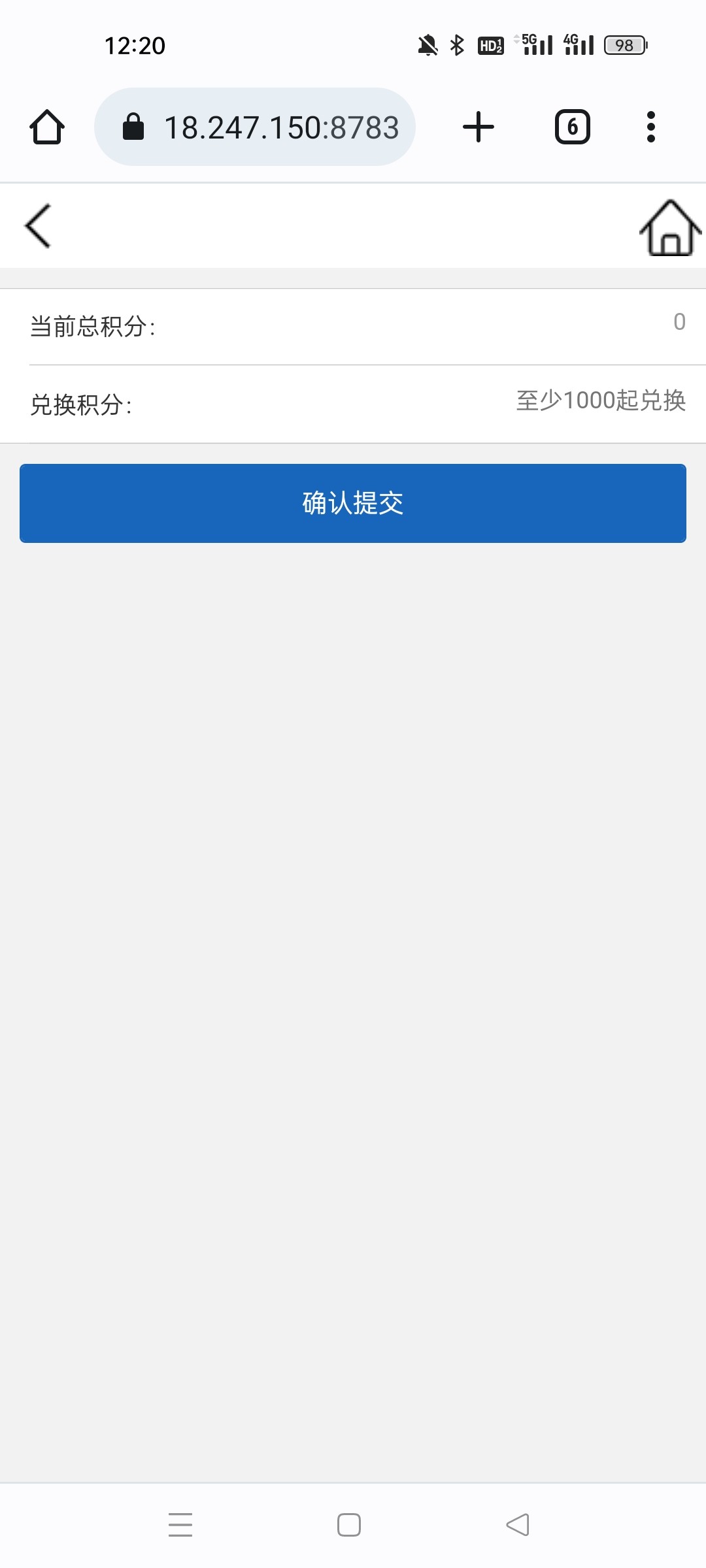Submit with the 确认提交 button
Screen dimensions: 706x1568
353,503
